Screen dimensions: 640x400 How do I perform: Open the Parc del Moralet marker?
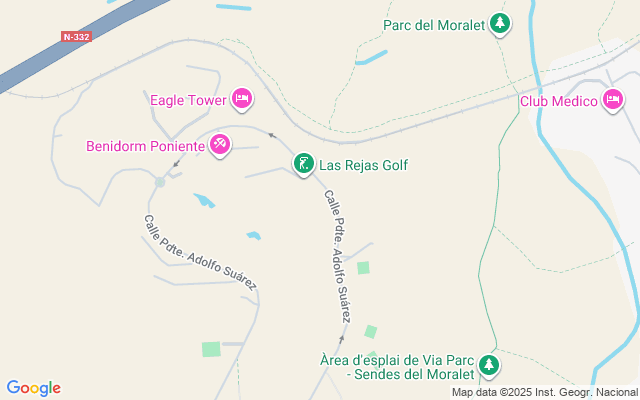pyautogui.click(x=500, y=24)
